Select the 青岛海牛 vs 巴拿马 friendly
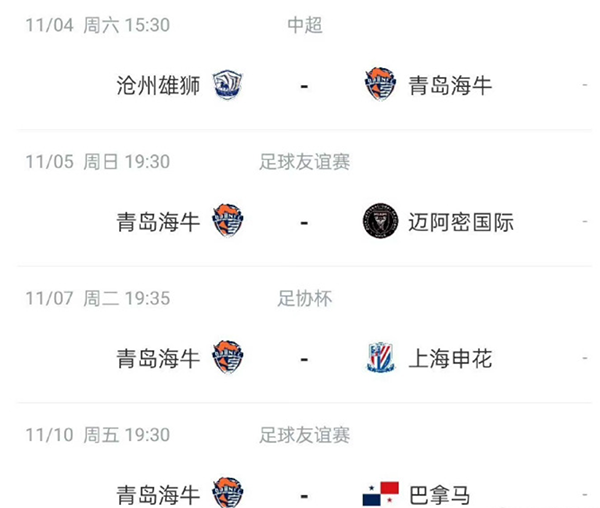Image resolution: width=600 pixels, height=508 pixels. 303,494
